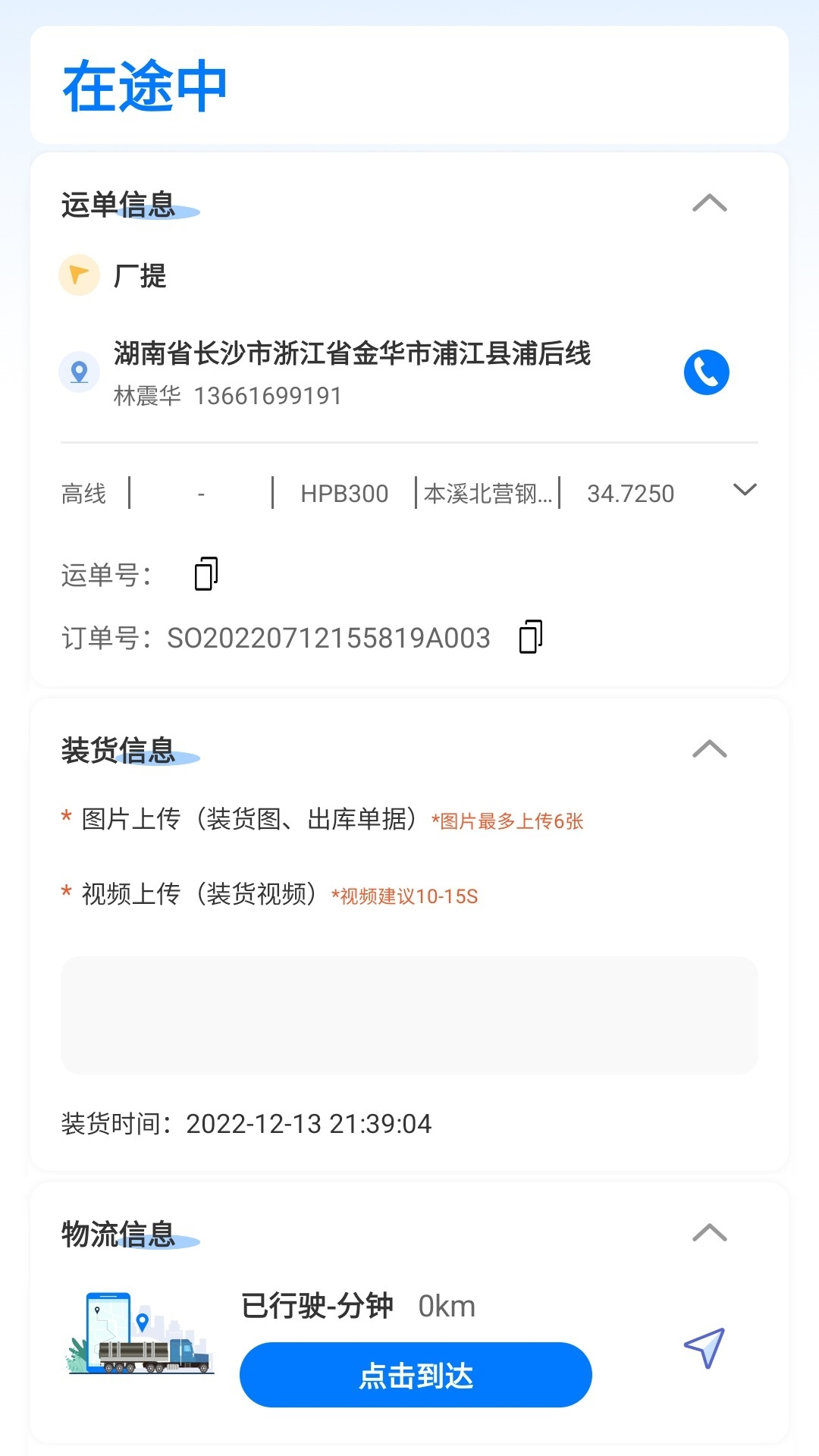Expand the HPB300 cargo details row
This screenshot has height=1456, width=819.
click(744, 491)
